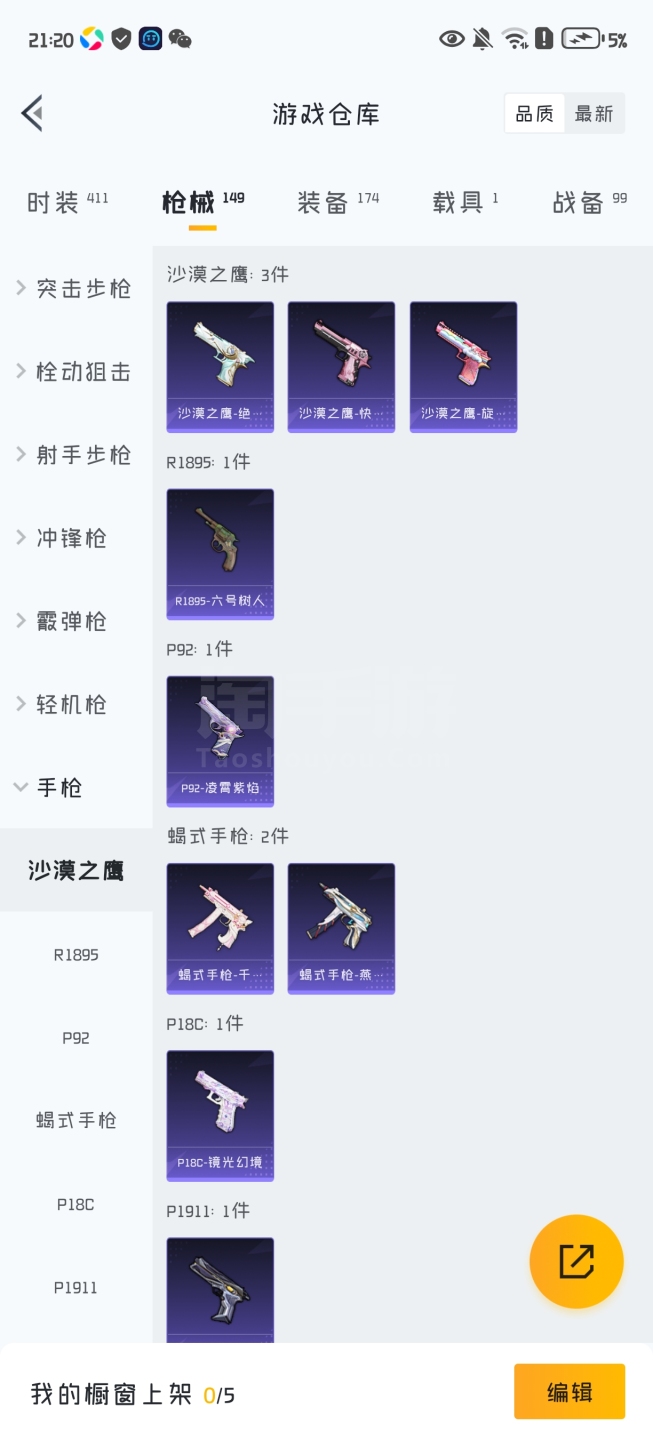Open the P92-凌霄紫焰 skin card
The width and height of the screenshot is (653, 1440).
click(220, 741)
